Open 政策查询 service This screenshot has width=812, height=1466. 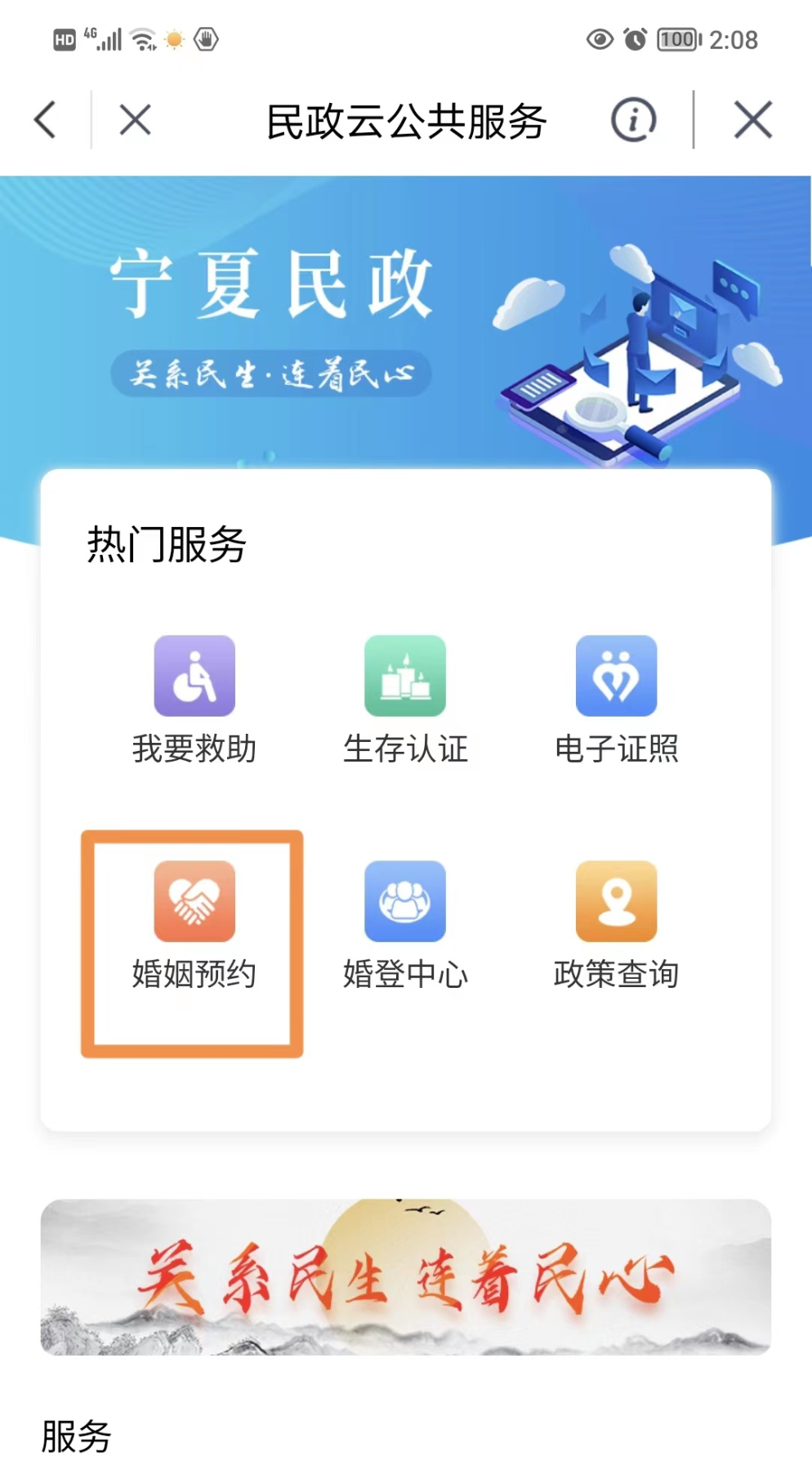(616, 925)
